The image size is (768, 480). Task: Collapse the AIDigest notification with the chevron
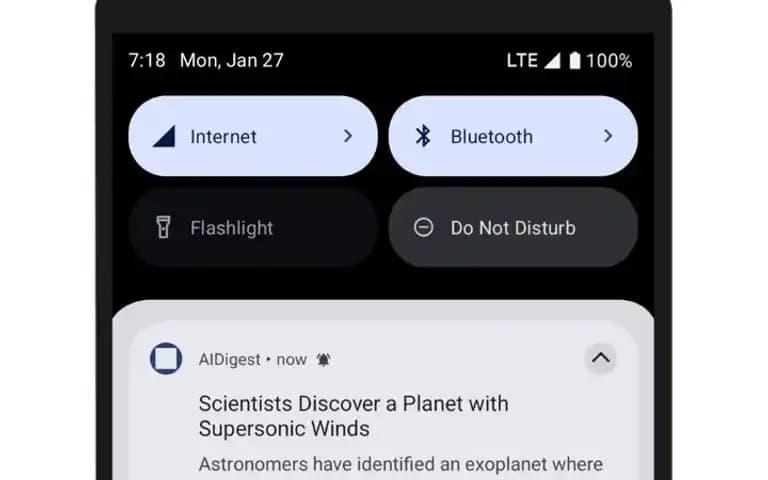pyautogui.click(x=600, y=358)
